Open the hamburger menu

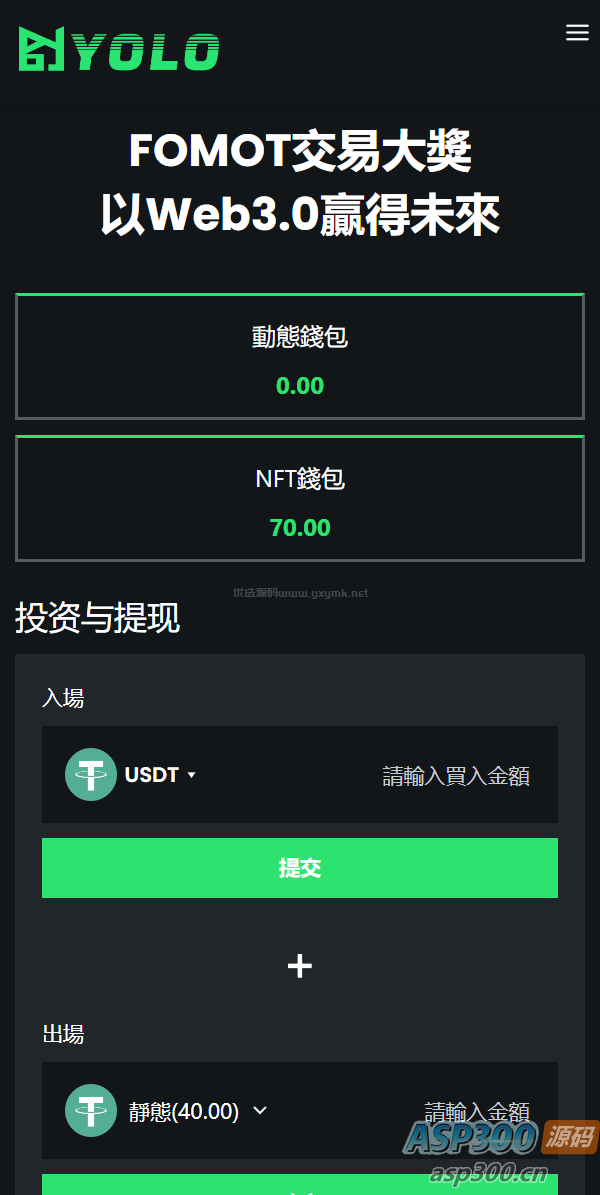tap(577, 33)
